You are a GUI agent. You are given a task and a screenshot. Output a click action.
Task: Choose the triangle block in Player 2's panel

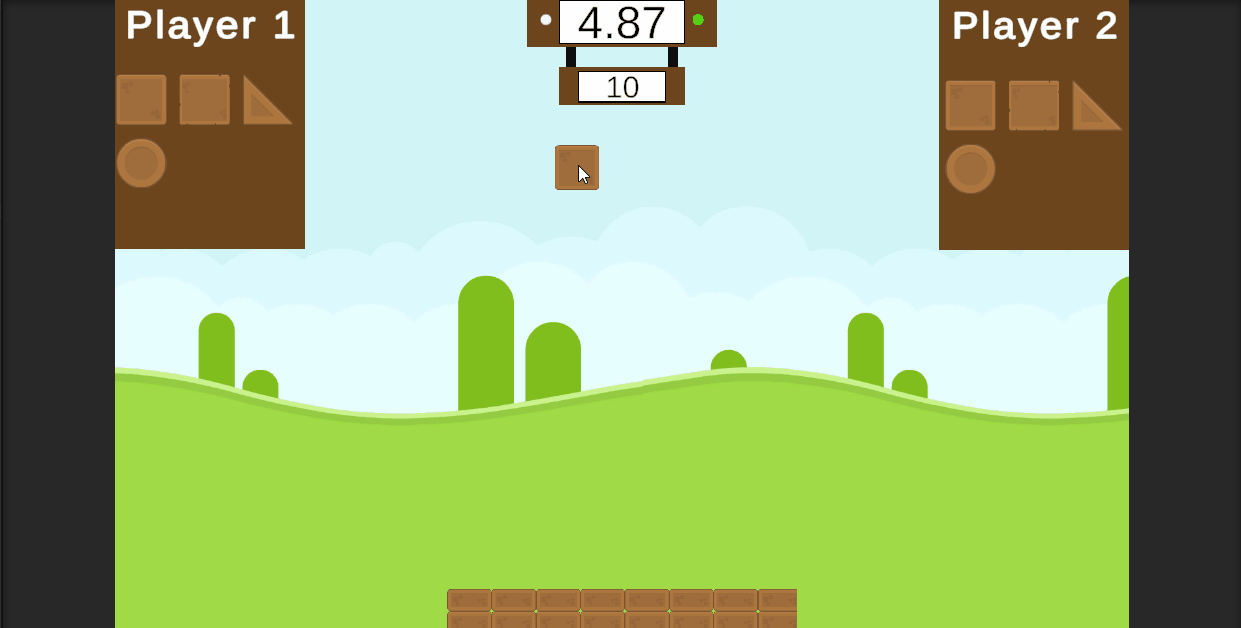1091,112
